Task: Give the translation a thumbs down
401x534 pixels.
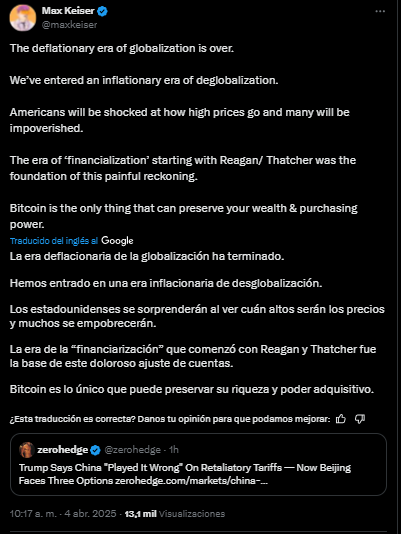Action: click(x=360, y=419)
